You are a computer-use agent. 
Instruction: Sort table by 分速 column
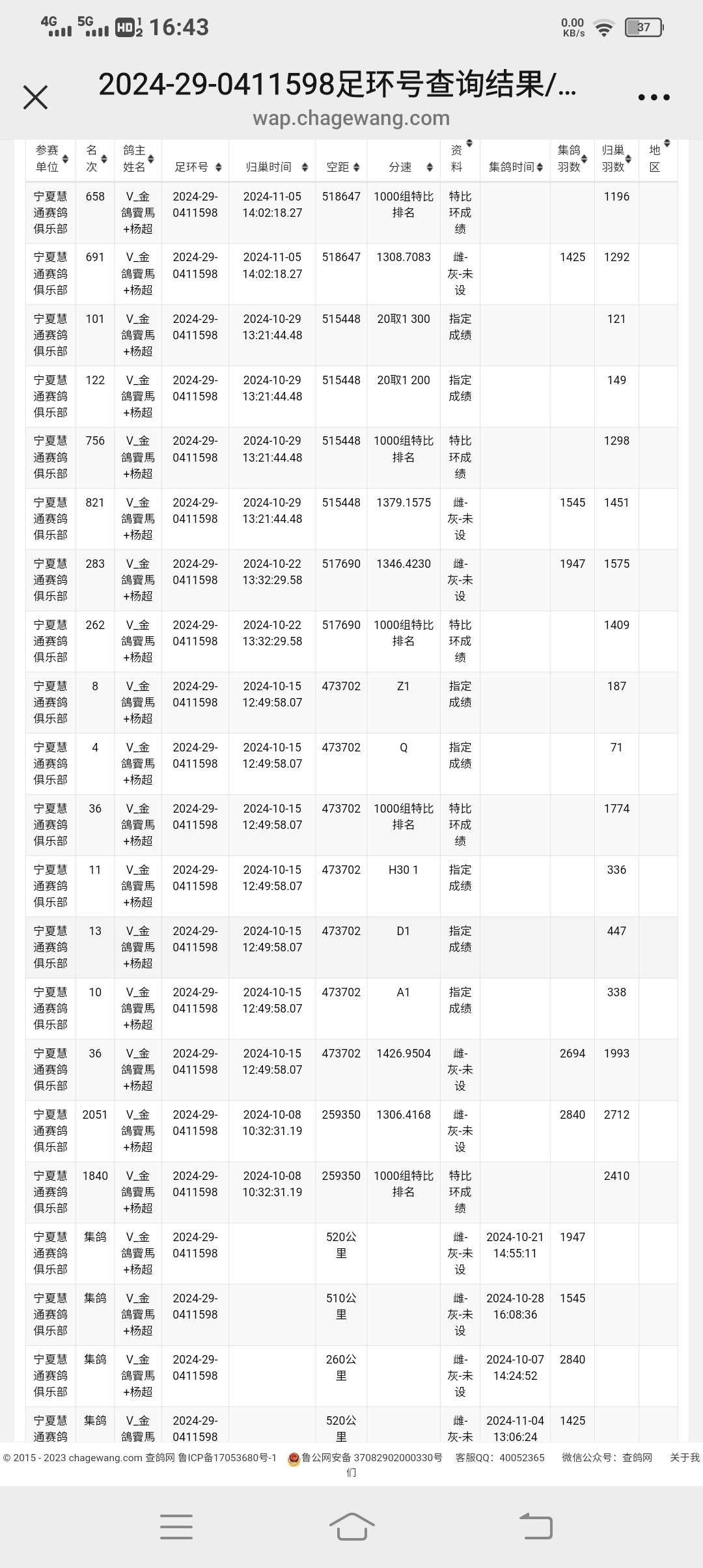[x=404, y=167]
